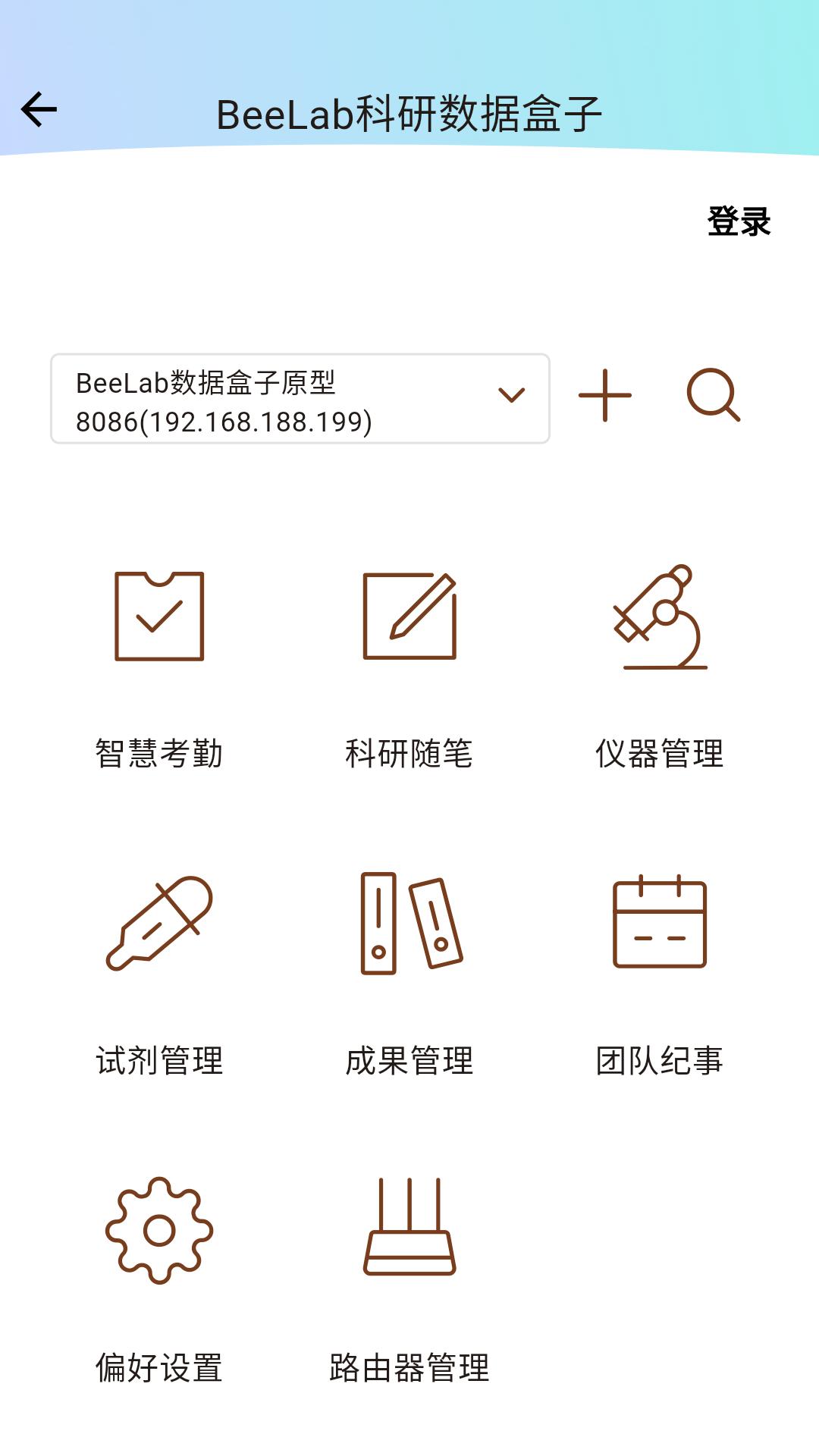Tap the back arrow at top left
The height and width of the screenshot is (1456, 819).
[x=39, y=108]
